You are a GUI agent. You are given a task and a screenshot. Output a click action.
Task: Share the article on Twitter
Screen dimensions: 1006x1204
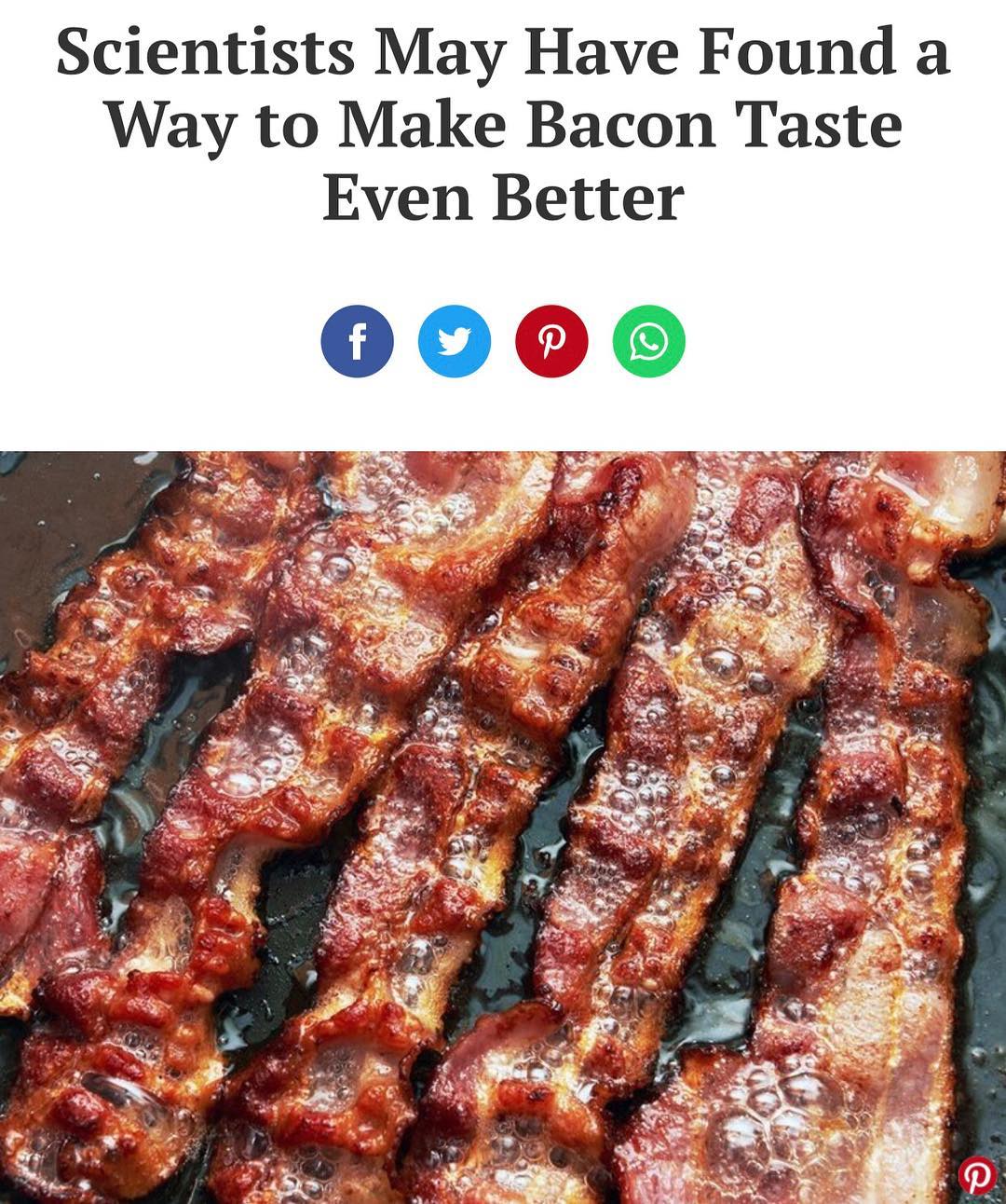(x=454, y=341)
